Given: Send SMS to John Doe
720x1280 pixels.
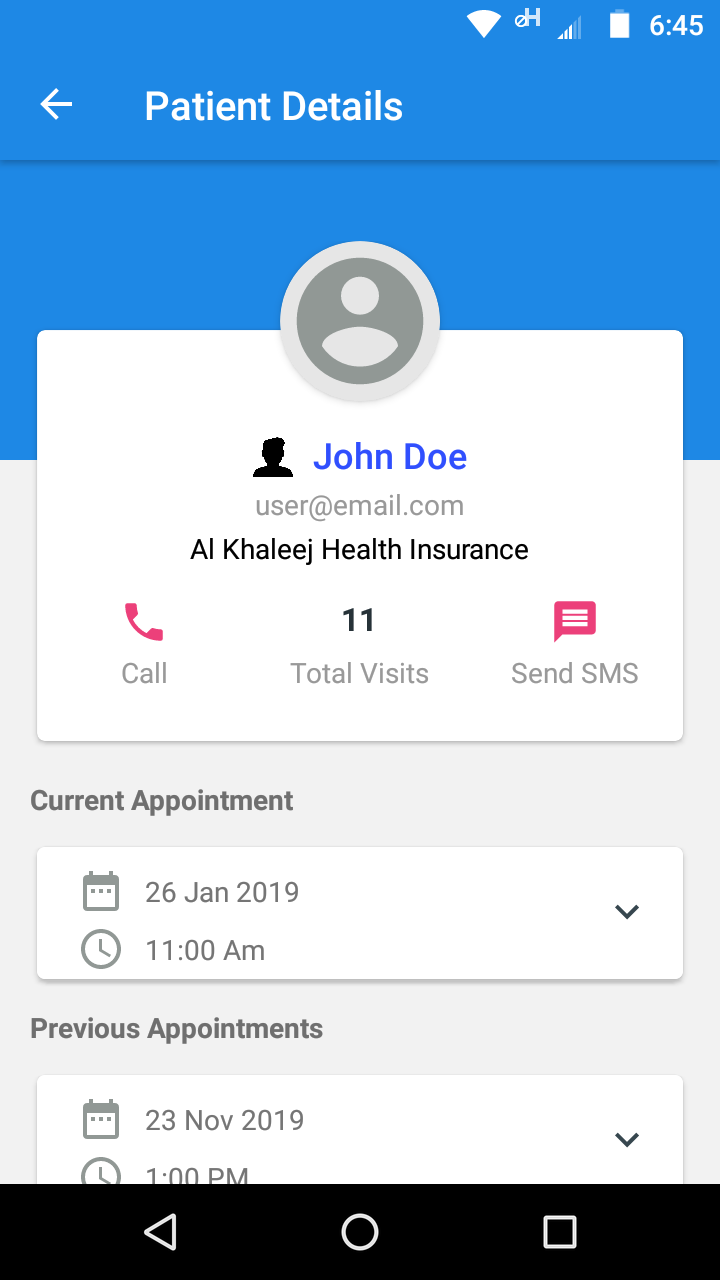Looking at the screenshot, I should pos(575,623).
